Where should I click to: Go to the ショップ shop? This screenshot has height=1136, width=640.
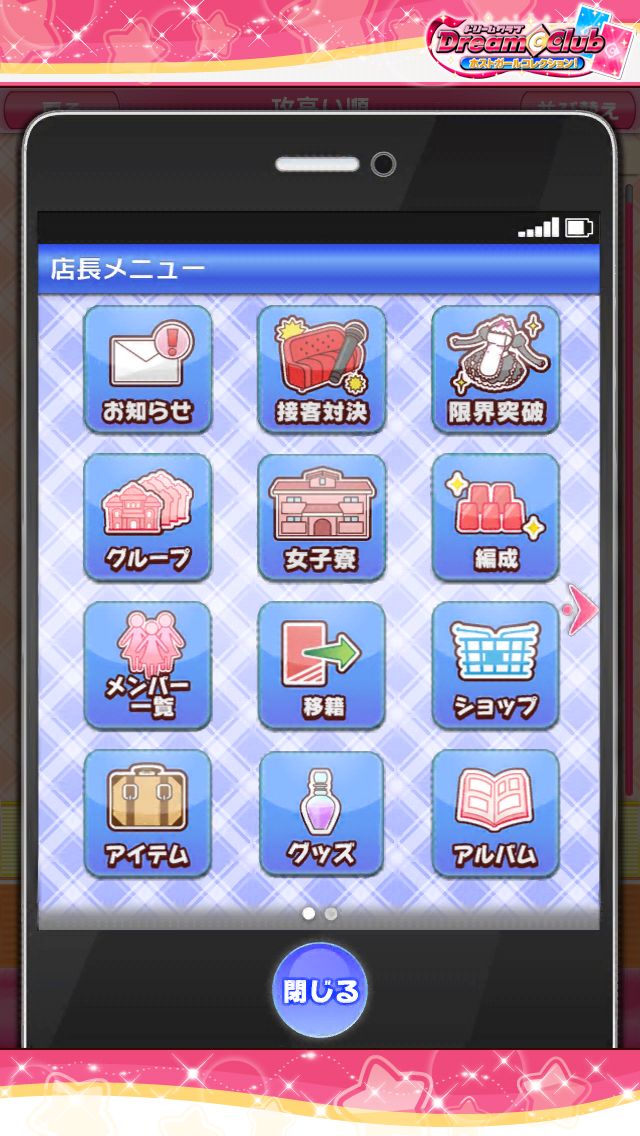[495, 665]
